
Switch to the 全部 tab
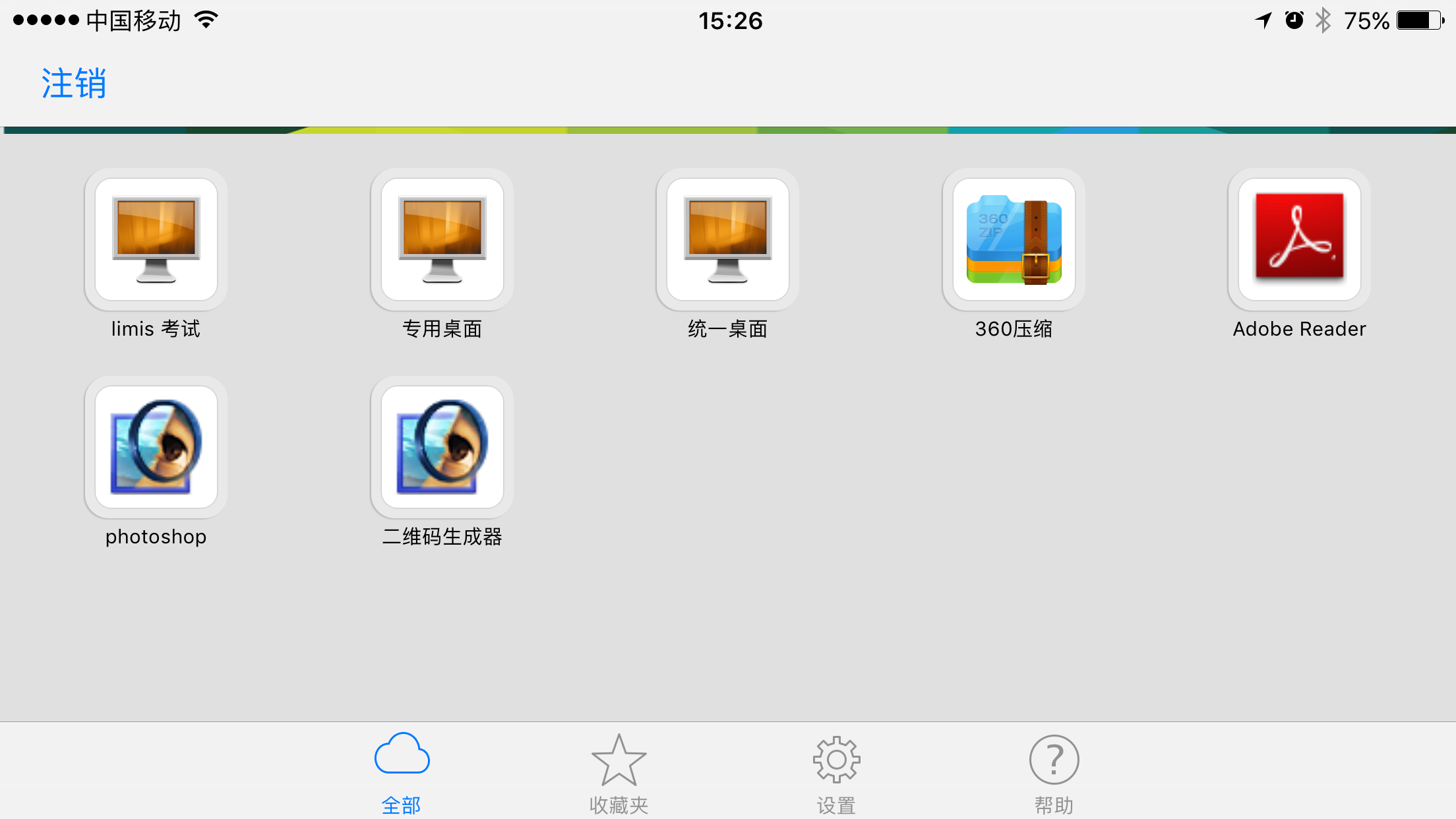(402, 772)
